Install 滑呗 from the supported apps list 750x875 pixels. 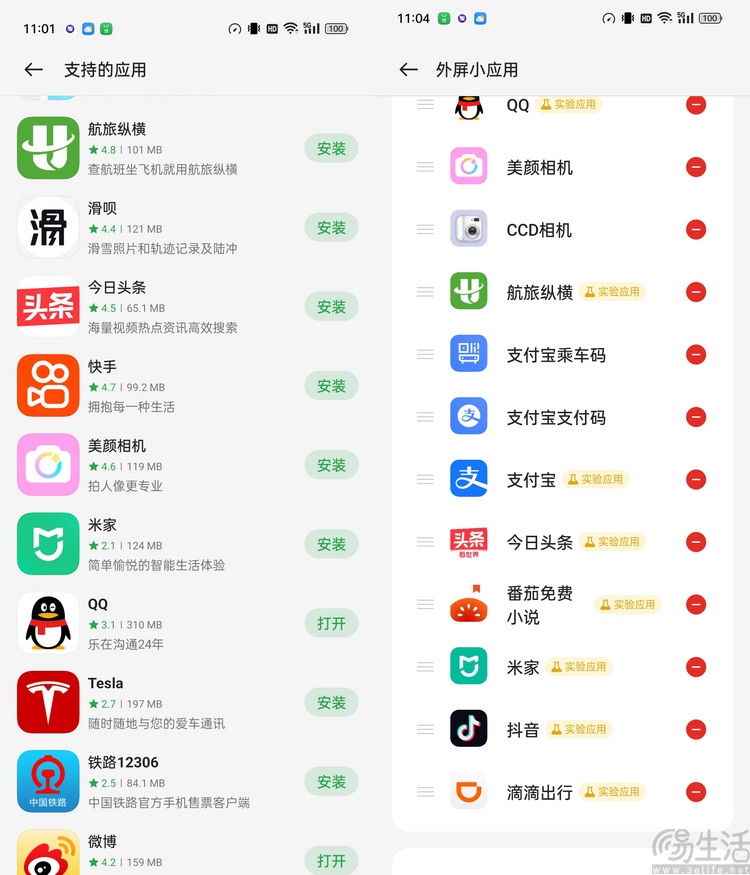coord(331,228)
